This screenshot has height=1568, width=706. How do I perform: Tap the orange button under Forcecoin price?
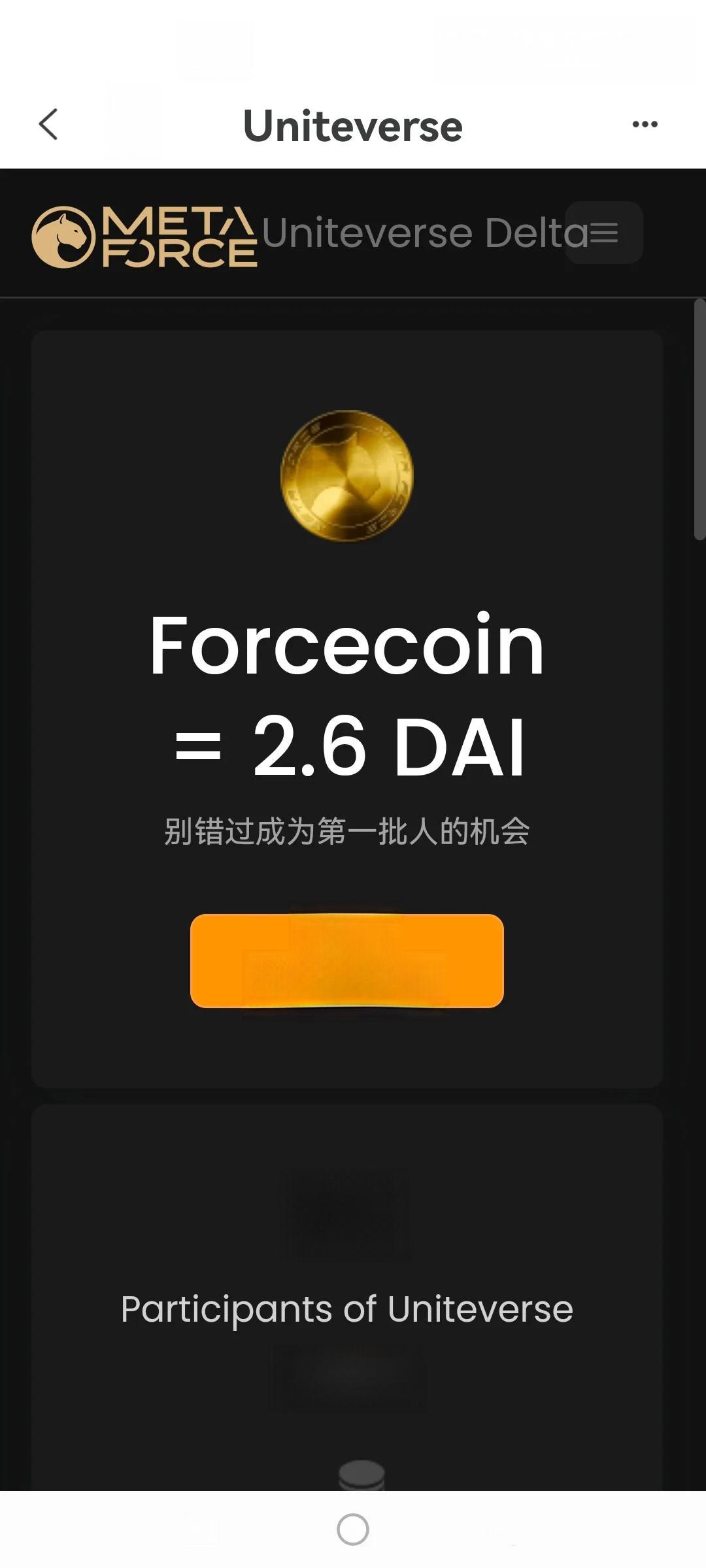coord(346,960)
